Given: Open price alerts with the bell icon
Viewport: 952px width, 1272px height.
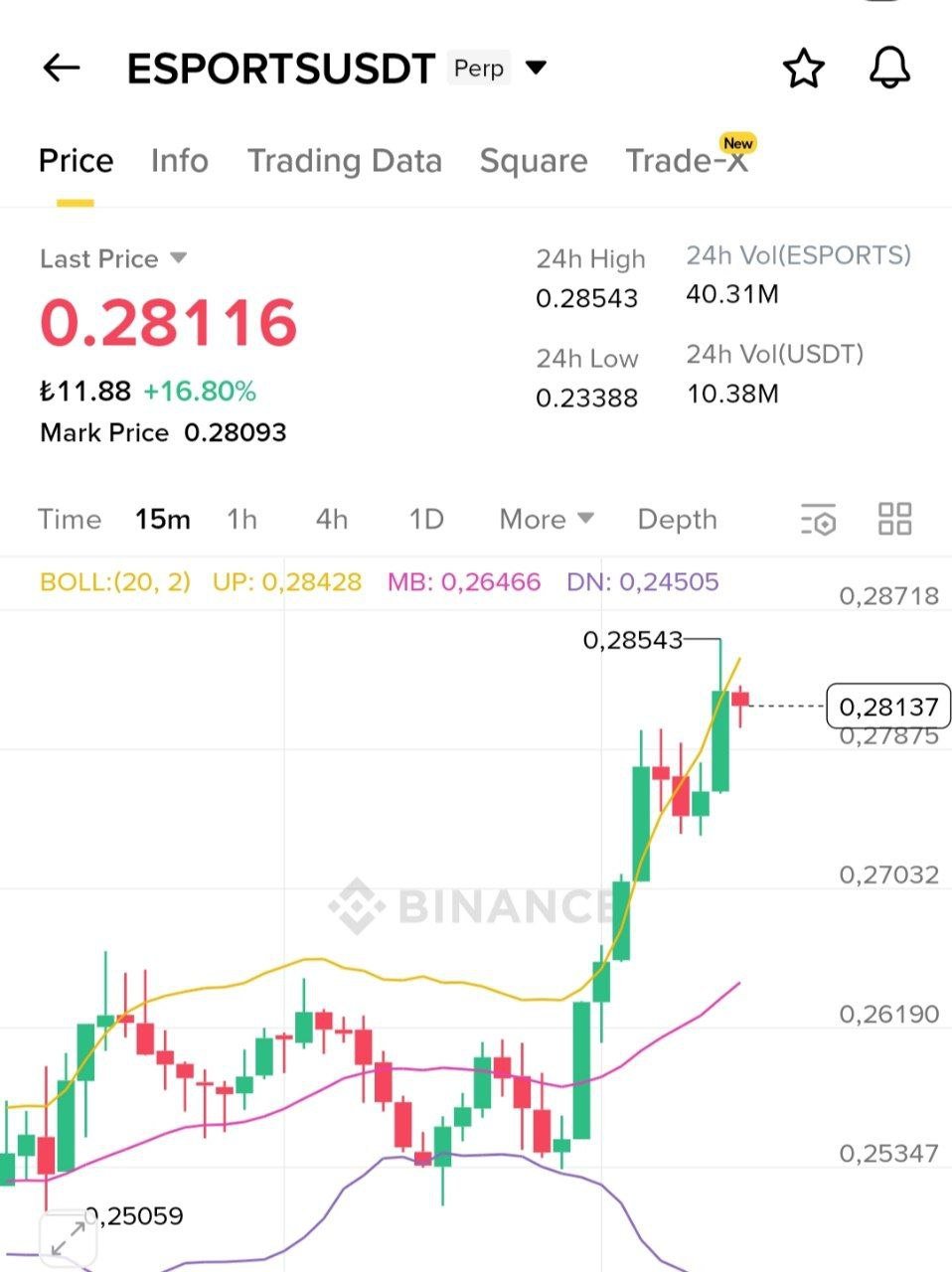Looking at the screenshot, I should pos(889,68).
